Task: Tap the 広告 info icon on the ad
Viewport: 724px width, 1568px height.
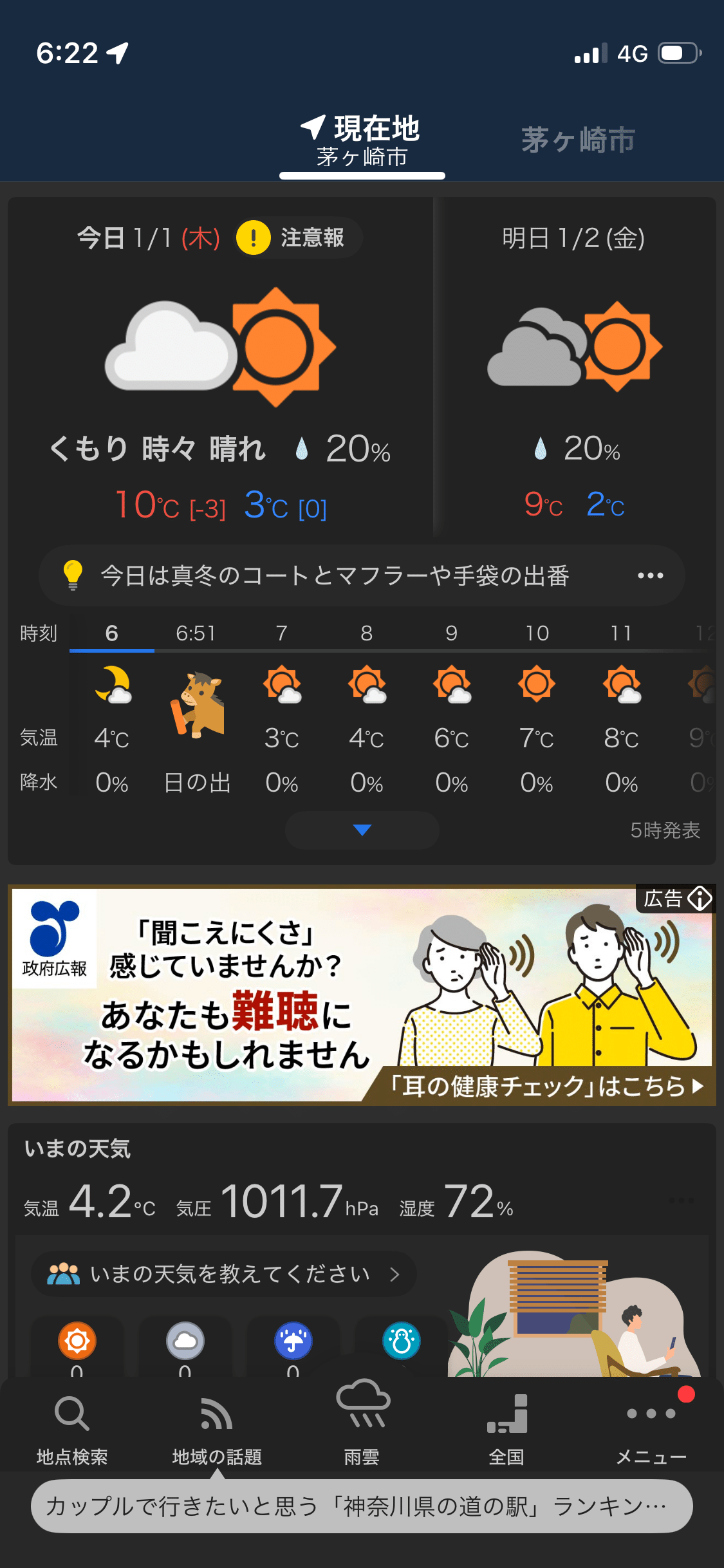Action: tap(700, 900)
